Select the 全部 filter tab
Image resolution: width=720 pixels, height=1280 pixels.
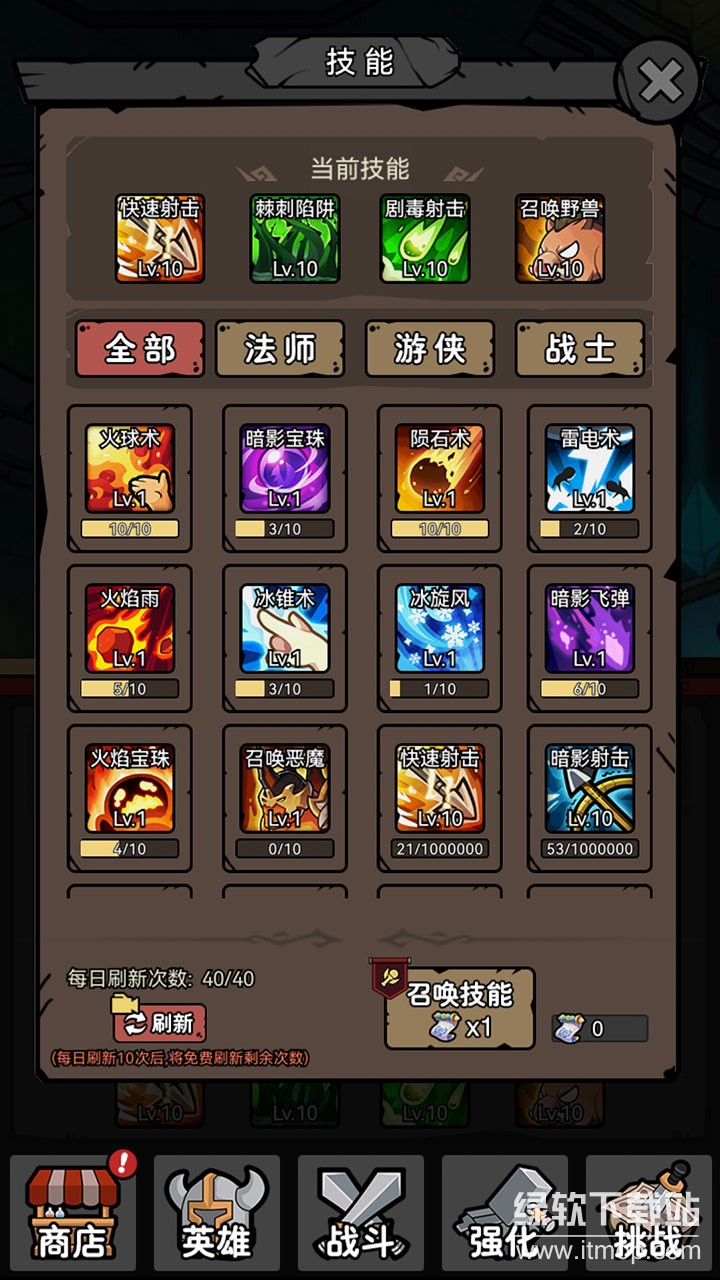pyautogui.click(x=139, y=349)
